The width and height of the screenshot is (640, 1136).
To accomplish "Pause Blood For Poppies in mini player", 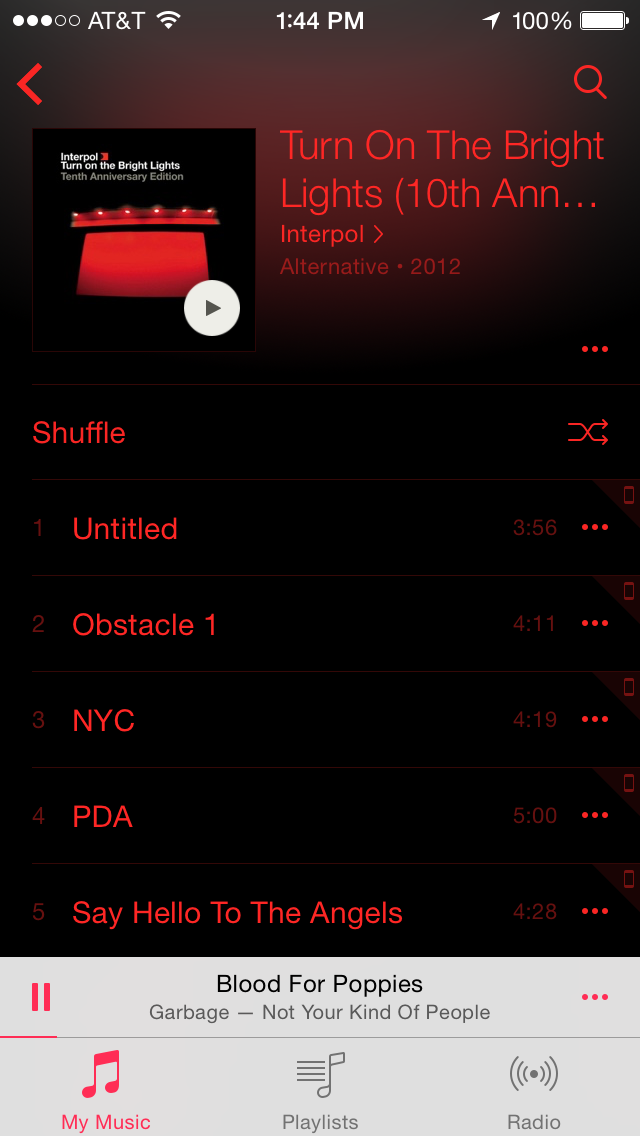I will point(41,997).
